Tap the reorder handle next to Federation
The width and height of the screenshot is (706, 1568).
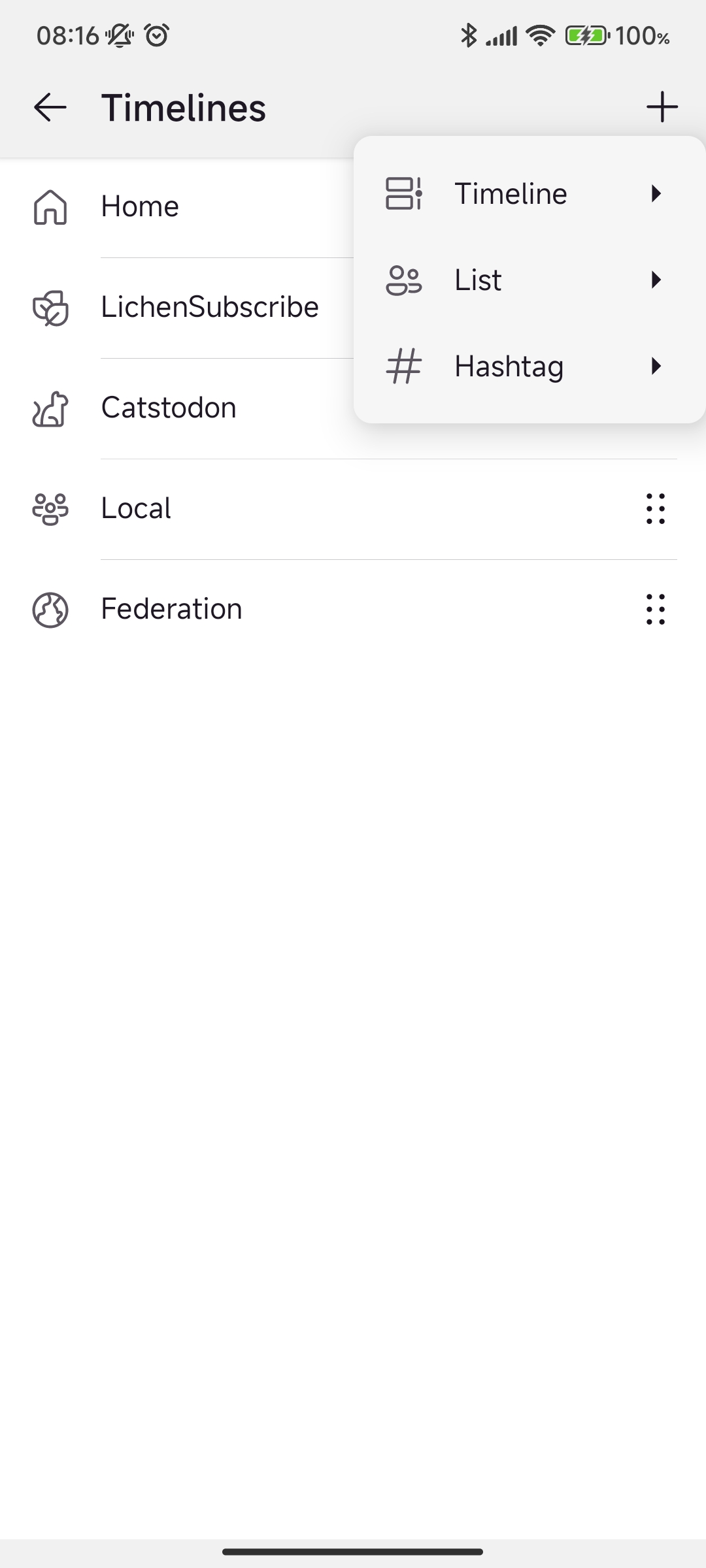(x=655, y=609)
